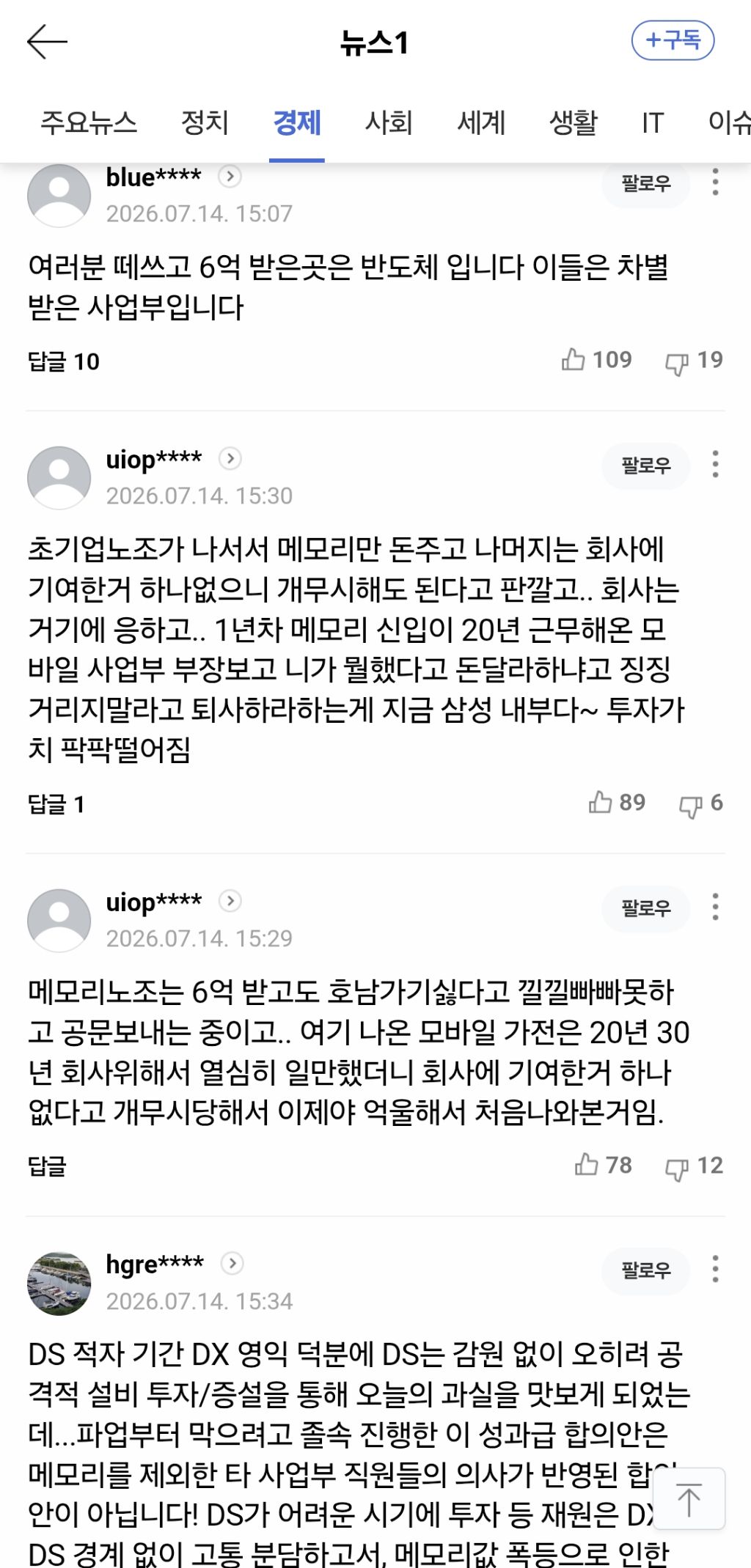Image resolution: width=751 pixels, height=1568 pixels.
Task: Open the 사회 tab
Action: click(x=389, y=122)
